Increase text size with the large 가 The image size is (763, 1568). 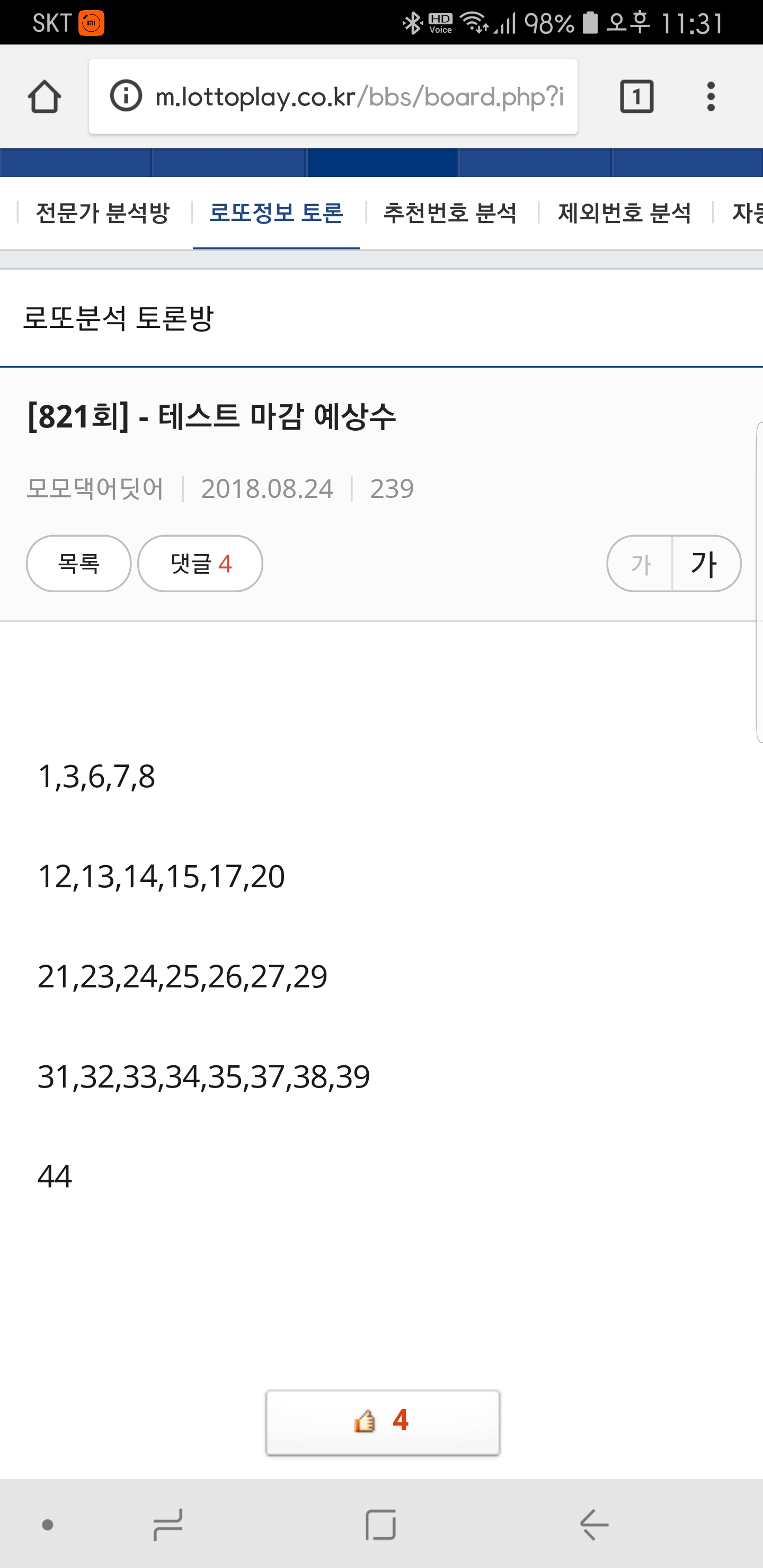[x=705, y=564]
